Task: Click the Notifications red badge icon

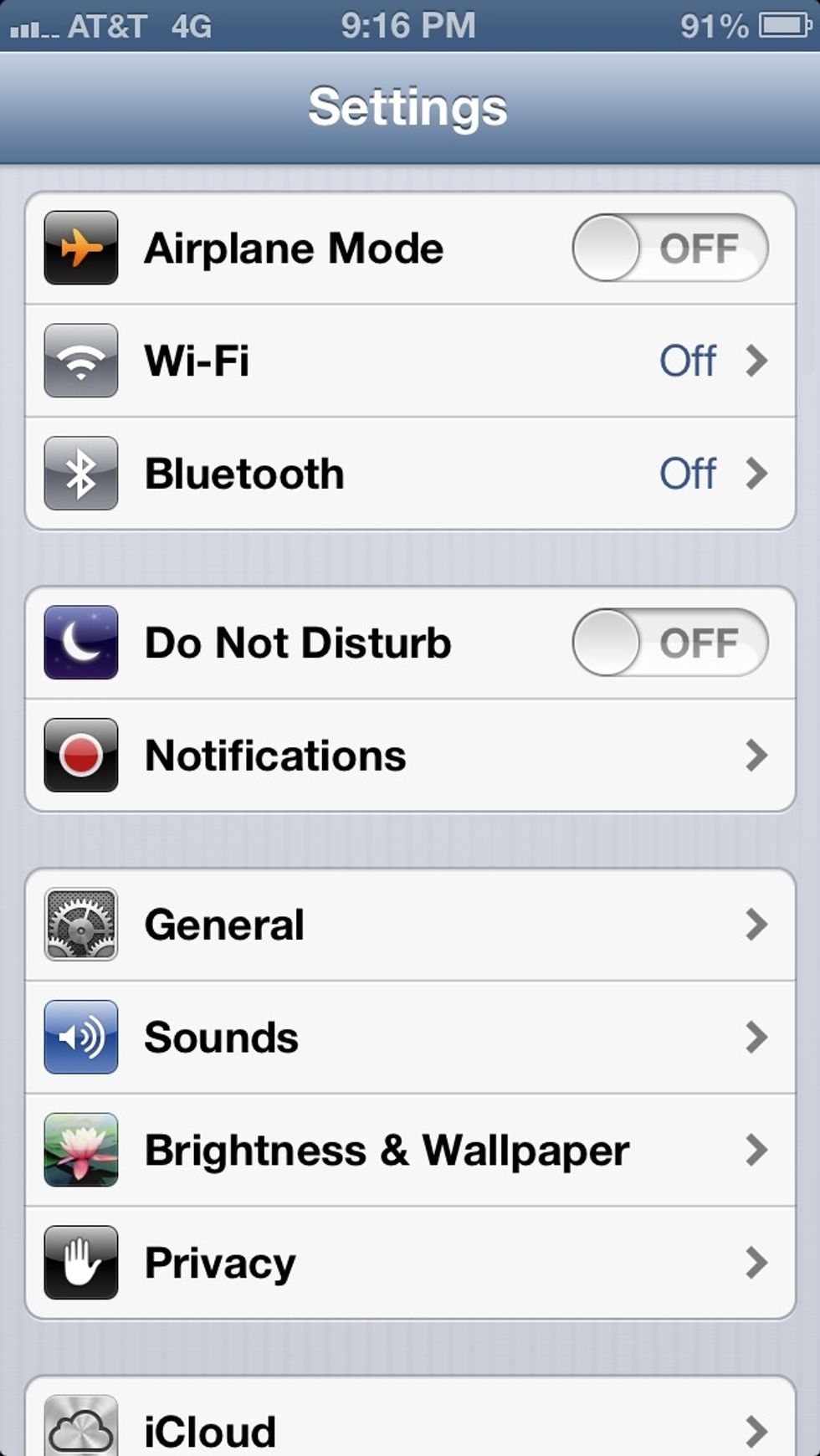Action: click(79, 755)
